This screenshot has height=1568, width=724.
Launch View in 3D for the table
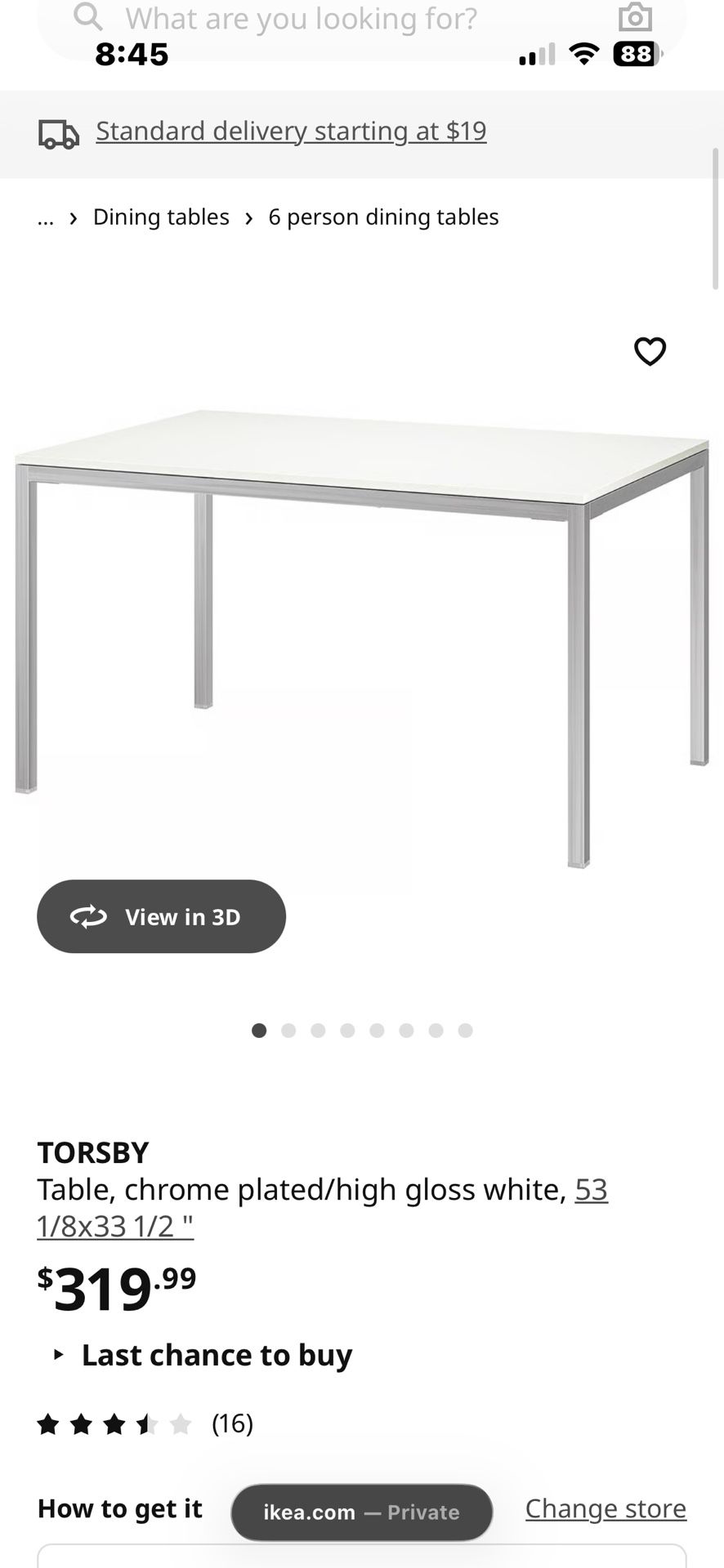[161, 916]
